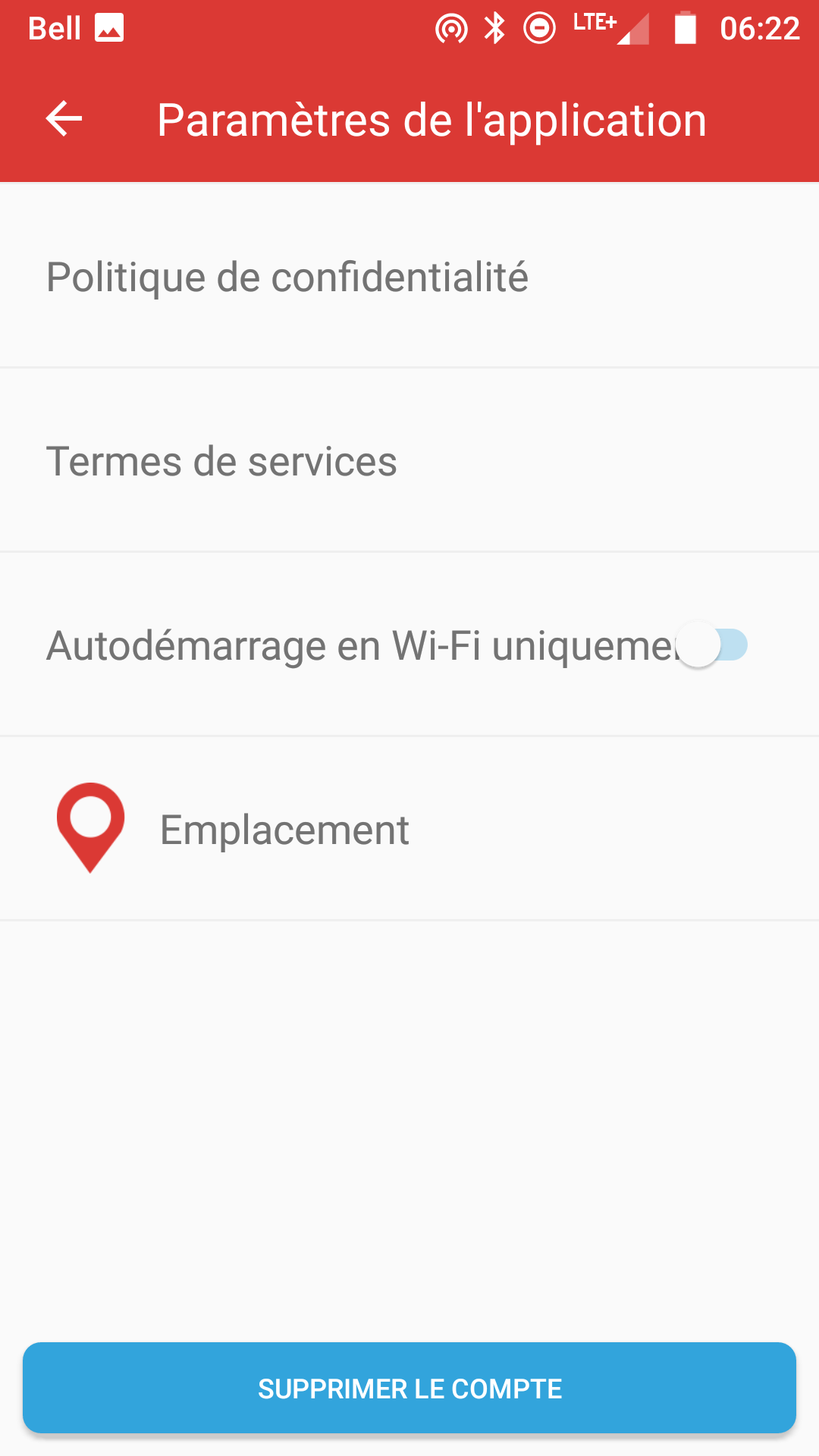
Task: Go back using the toolbar arrow
Action: (x=64, y=119)
